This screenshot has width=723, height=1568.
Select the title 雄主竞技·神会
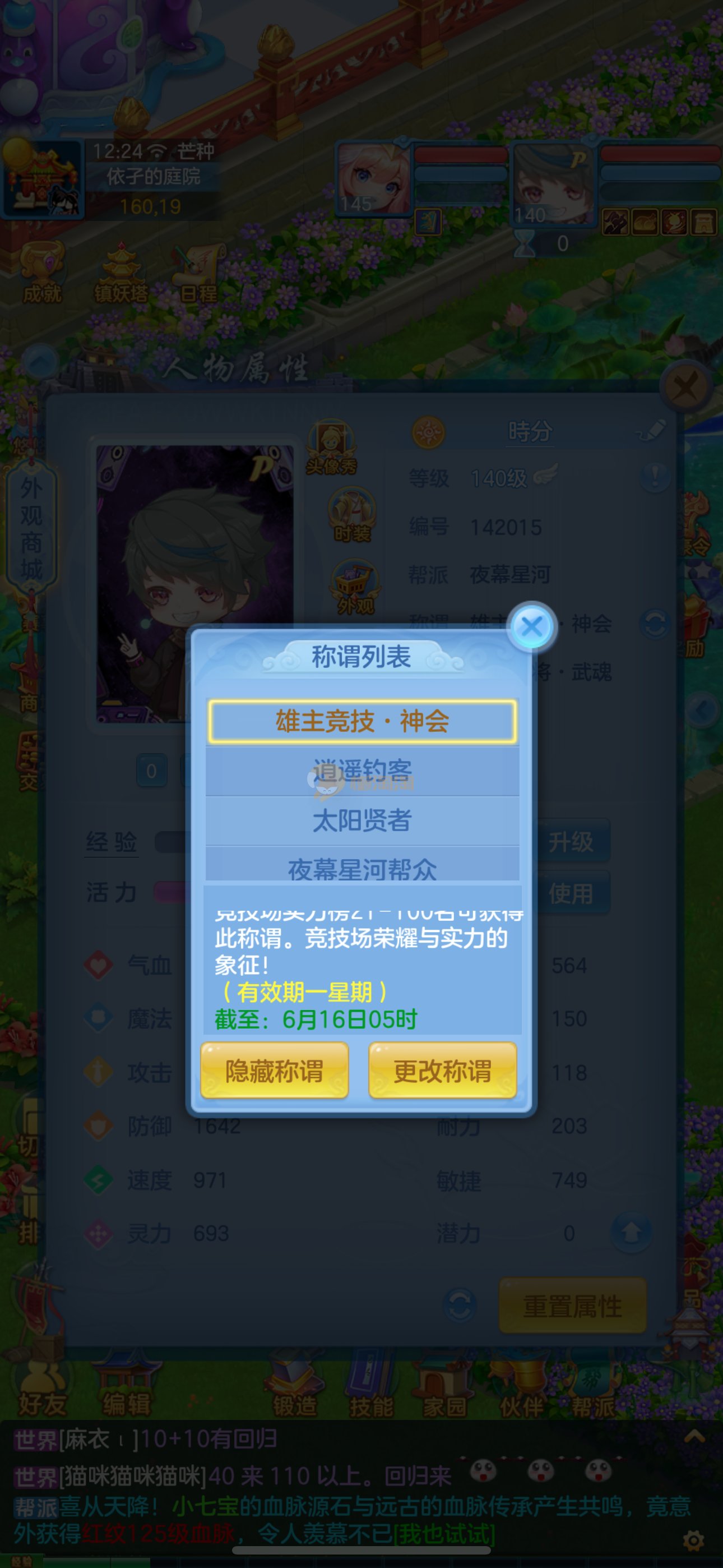pos(362,721)
